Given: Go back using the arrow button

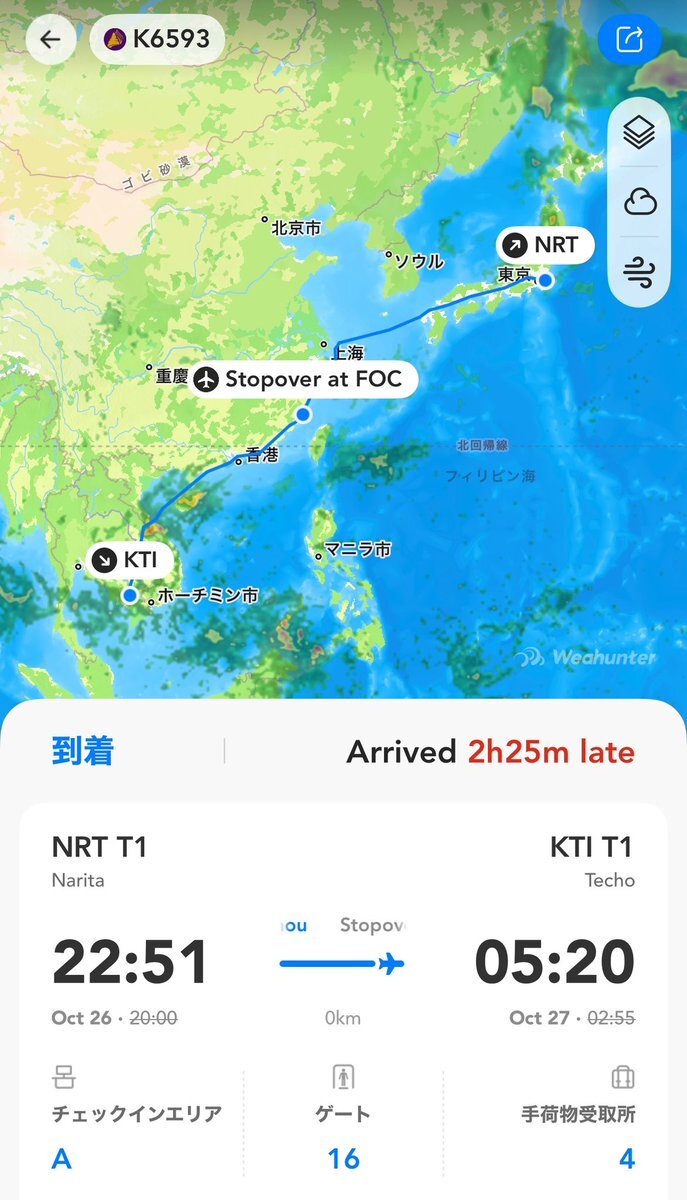Looking at the screenshot, I should pyautogui.click(x=51, y=40).
